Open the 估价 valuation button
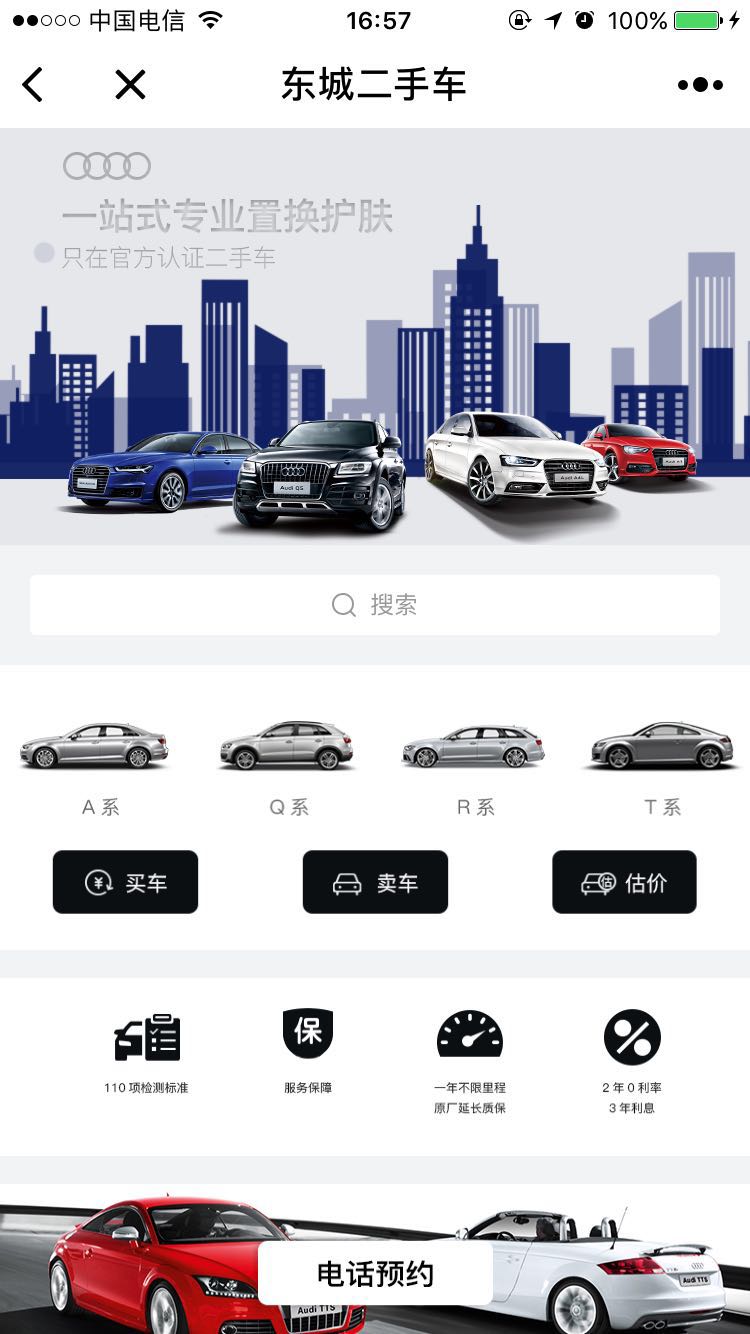Viewport: 750px width, 1334px height. coord(624,882)
